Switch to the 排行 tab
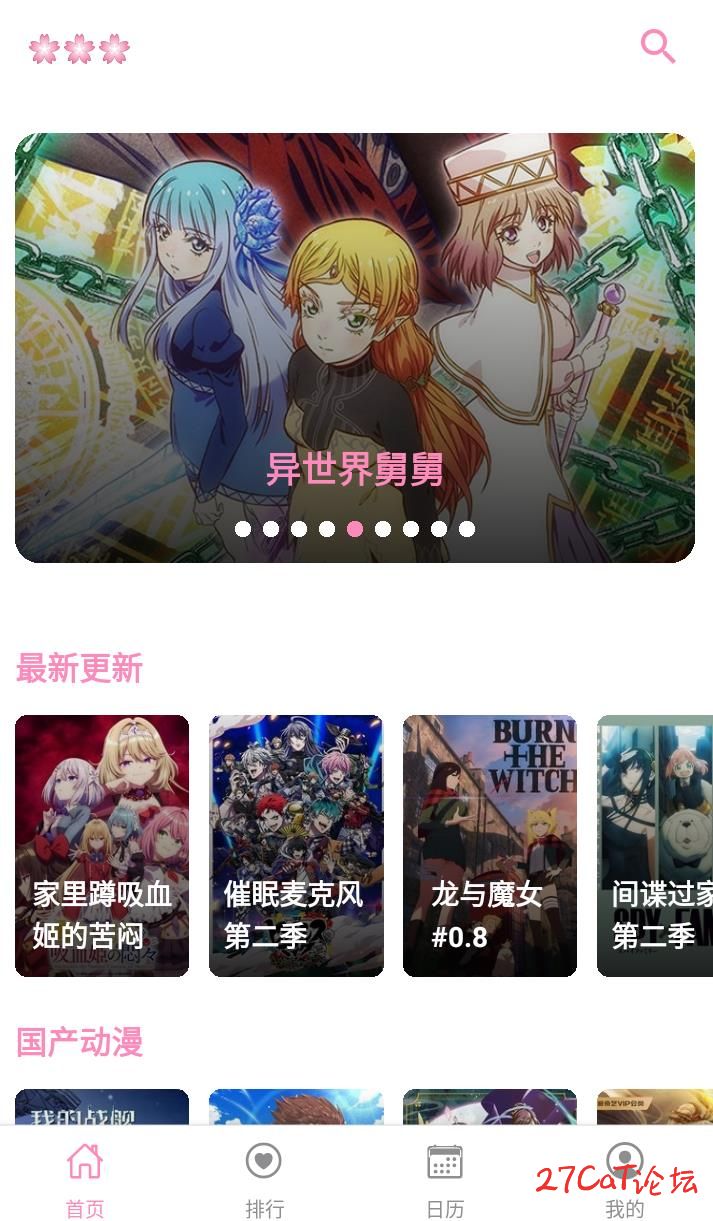 click(264, 1178)
